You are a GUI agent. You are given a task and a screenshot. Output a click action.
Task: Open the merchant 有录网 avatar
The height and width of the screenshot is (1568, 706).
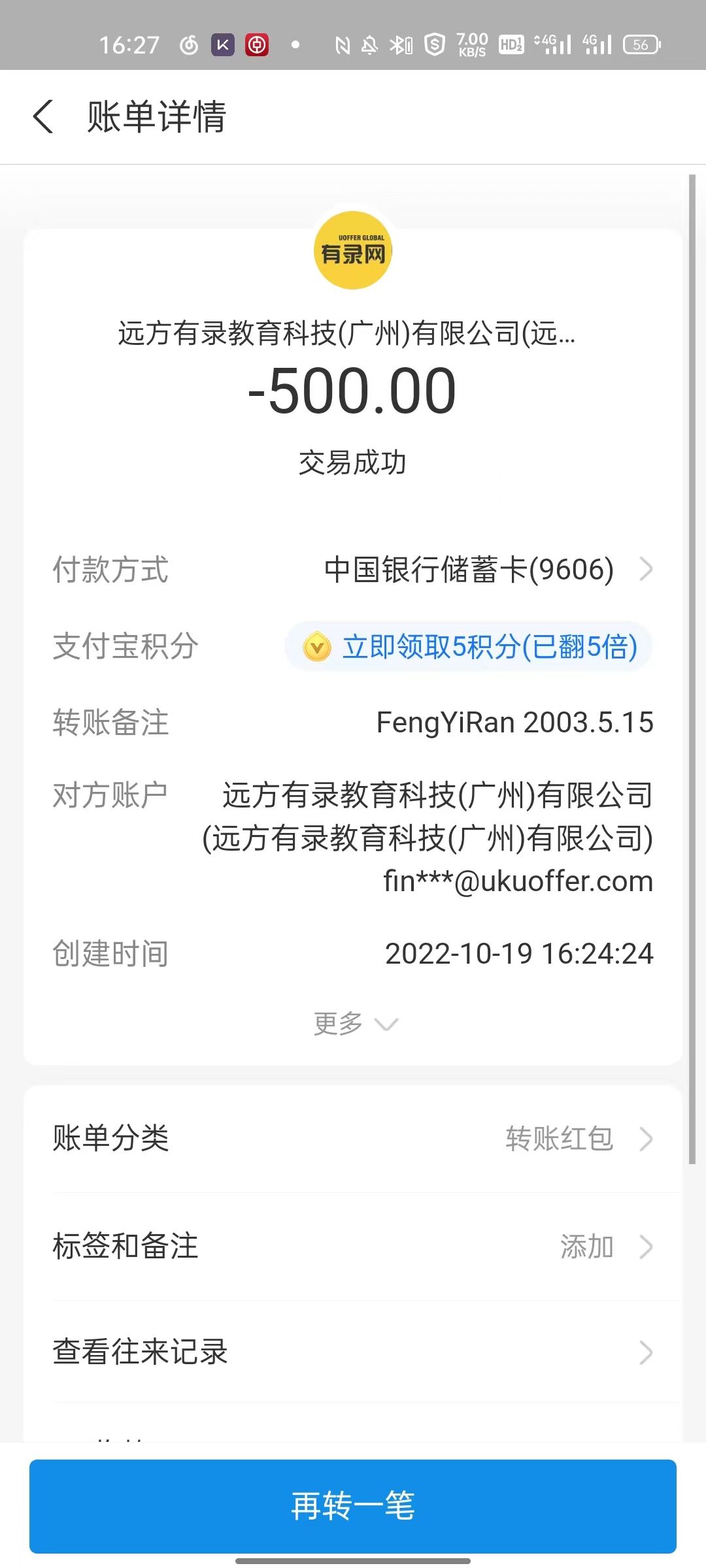click(x=353, y=250)
